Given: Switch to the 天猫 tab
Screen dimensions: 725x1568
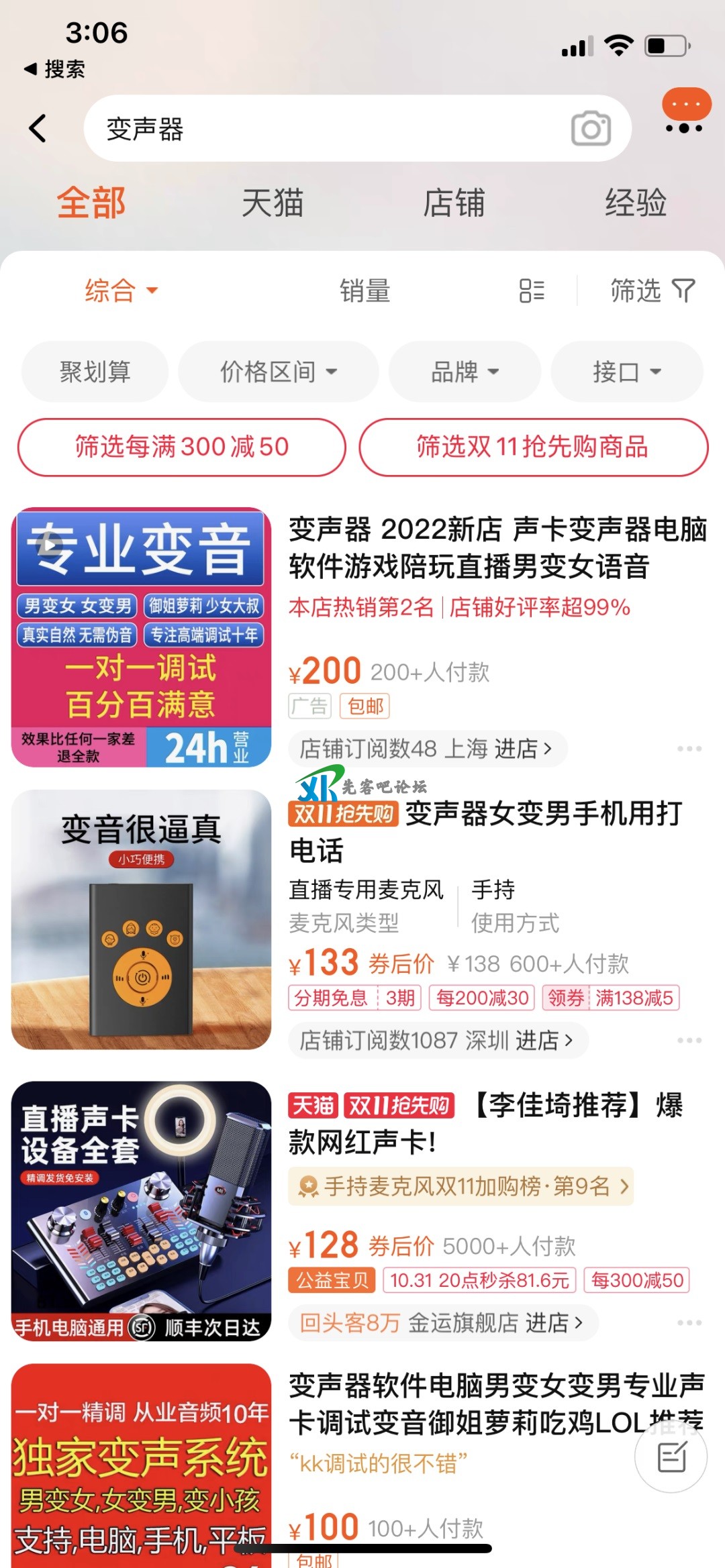Looking at the screenshot, I should coord(273,203).
